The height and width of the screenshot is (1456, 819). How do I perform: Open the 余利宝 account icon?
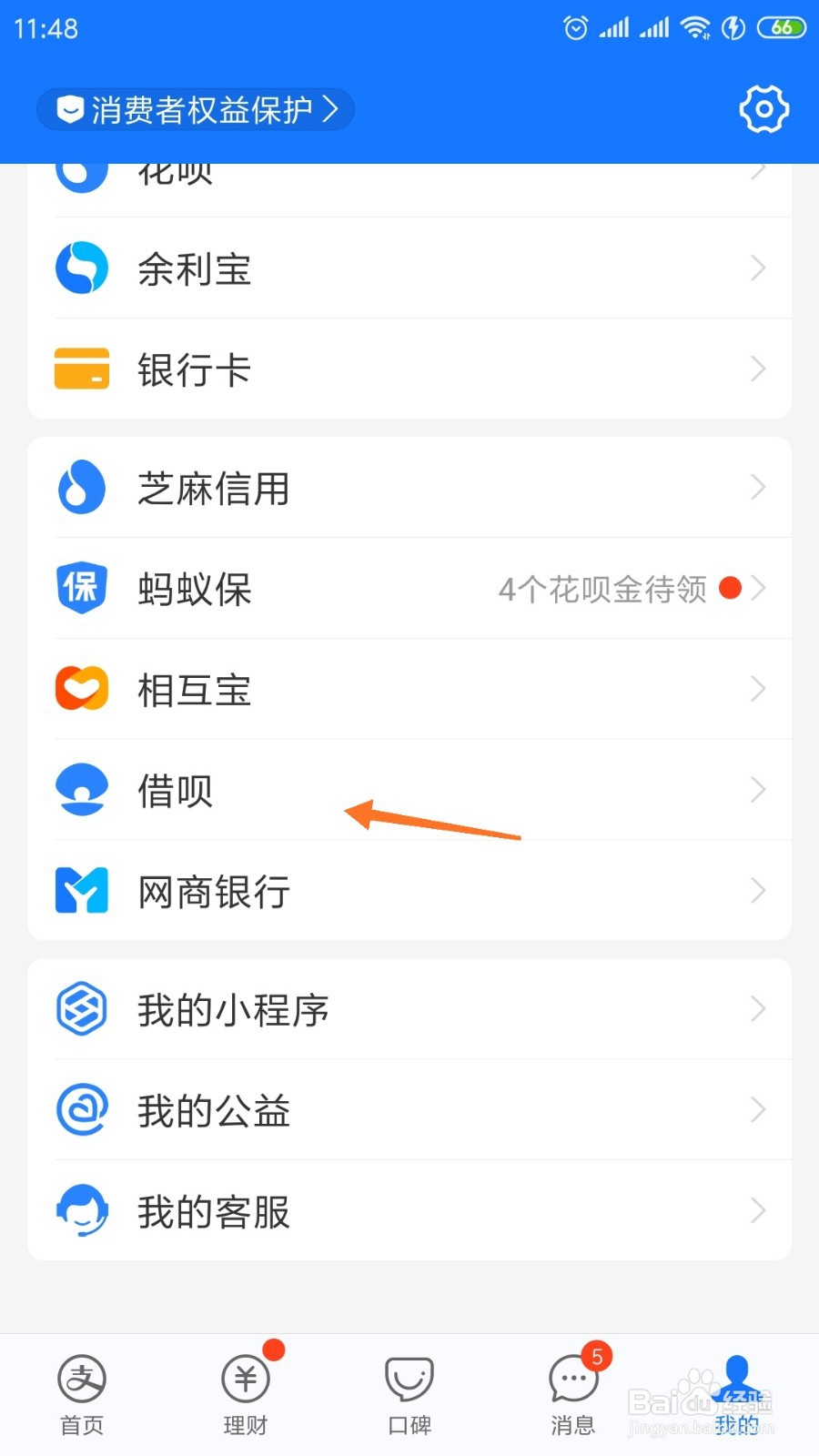tap(81, 268)
